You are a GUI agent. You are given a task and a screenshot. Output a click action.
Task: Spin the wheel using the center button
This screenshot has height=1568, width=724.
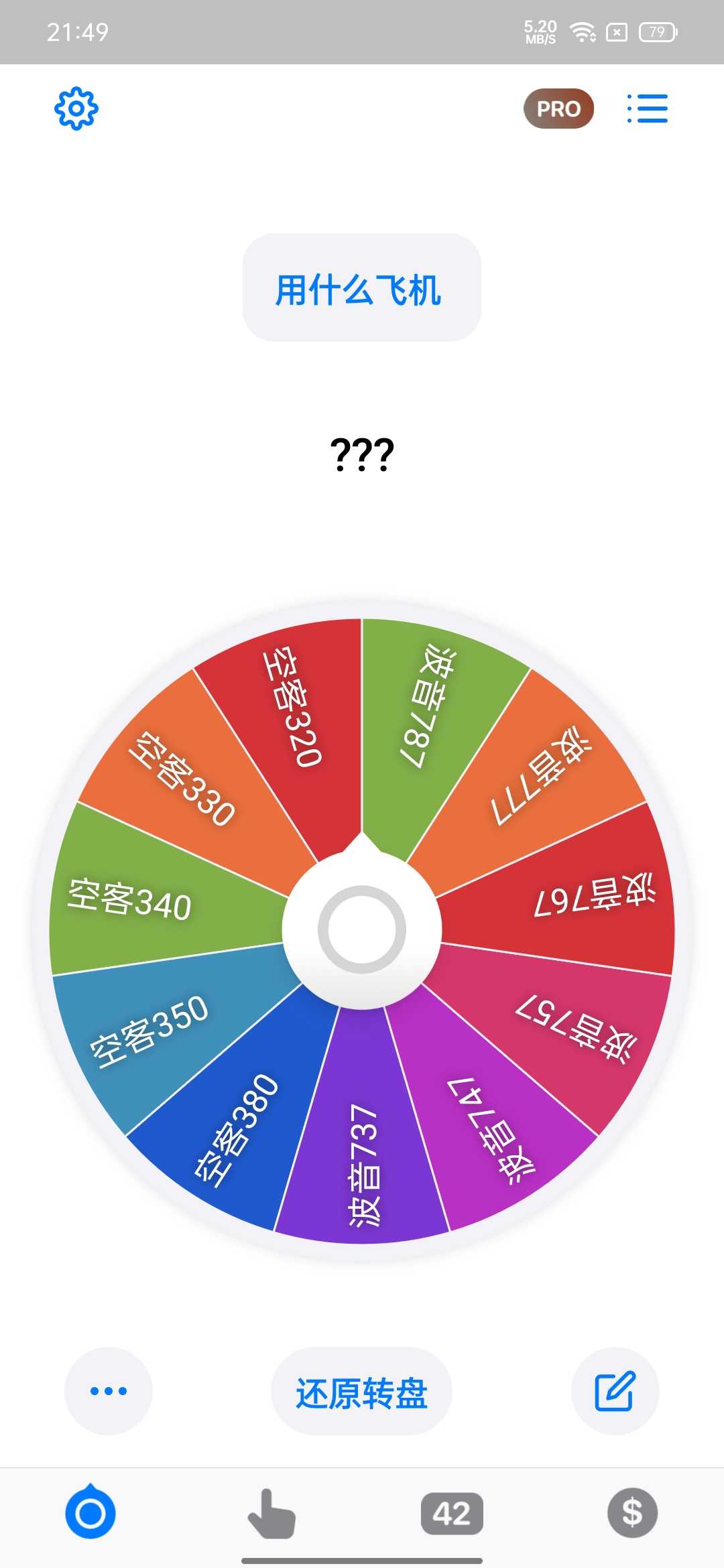[x=362, y=929]
